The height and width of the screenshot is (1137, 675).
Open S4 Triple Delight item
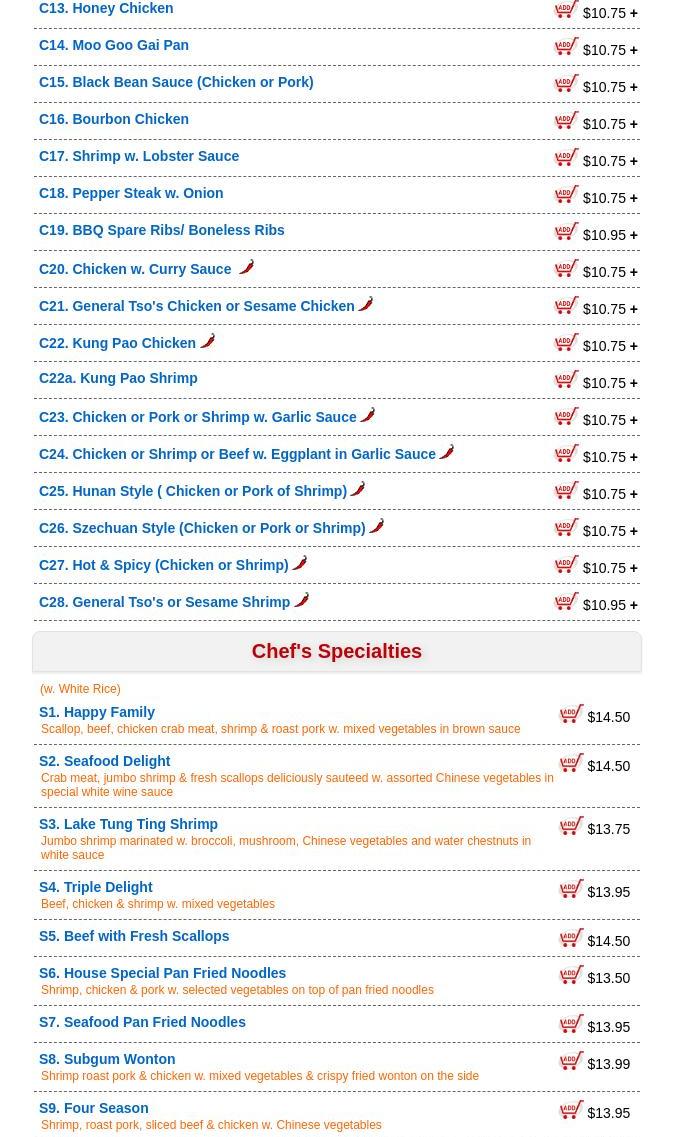tap(95, 887)
